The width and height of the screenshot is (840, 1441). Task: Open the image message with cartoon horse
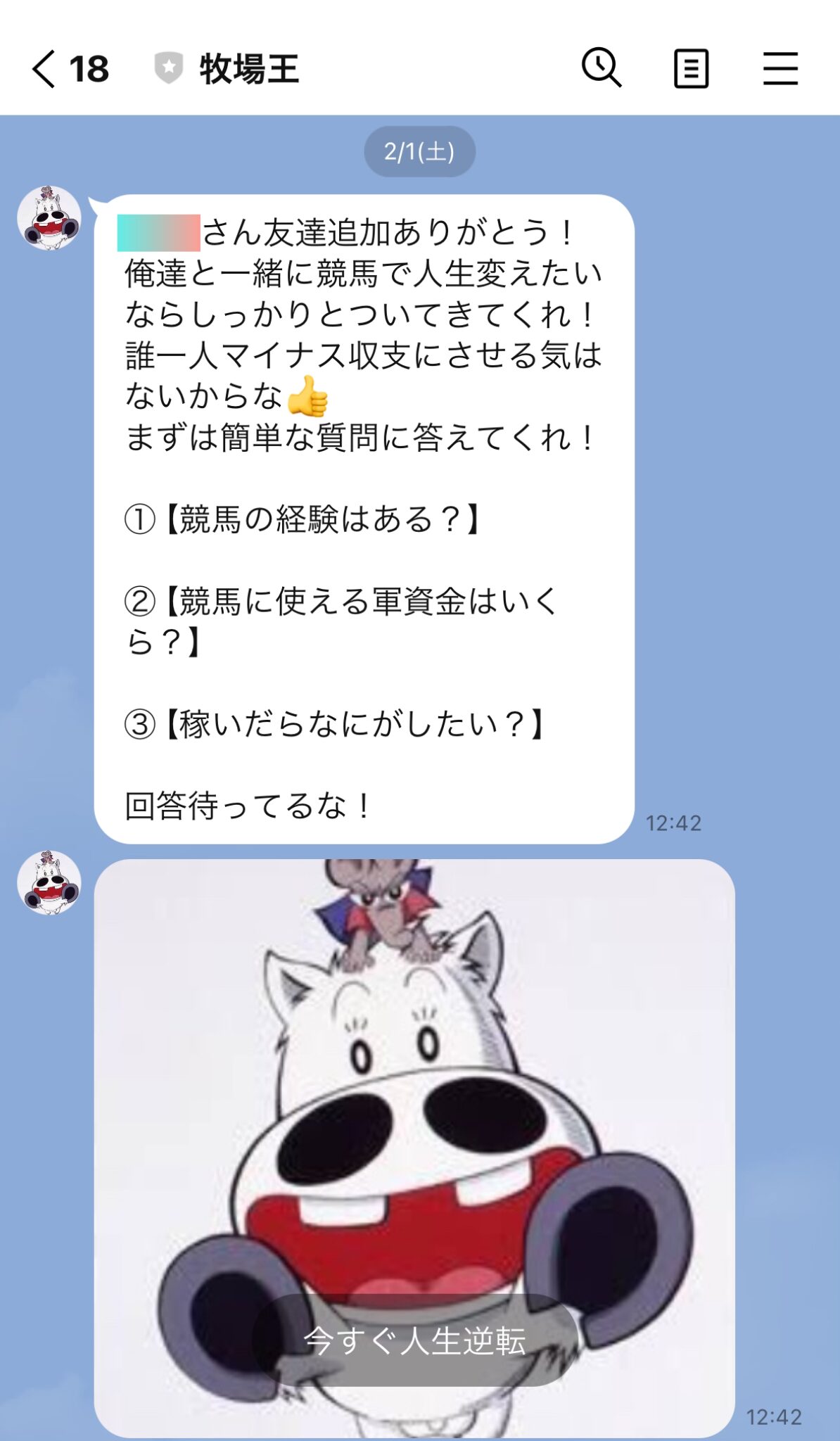414,1148
